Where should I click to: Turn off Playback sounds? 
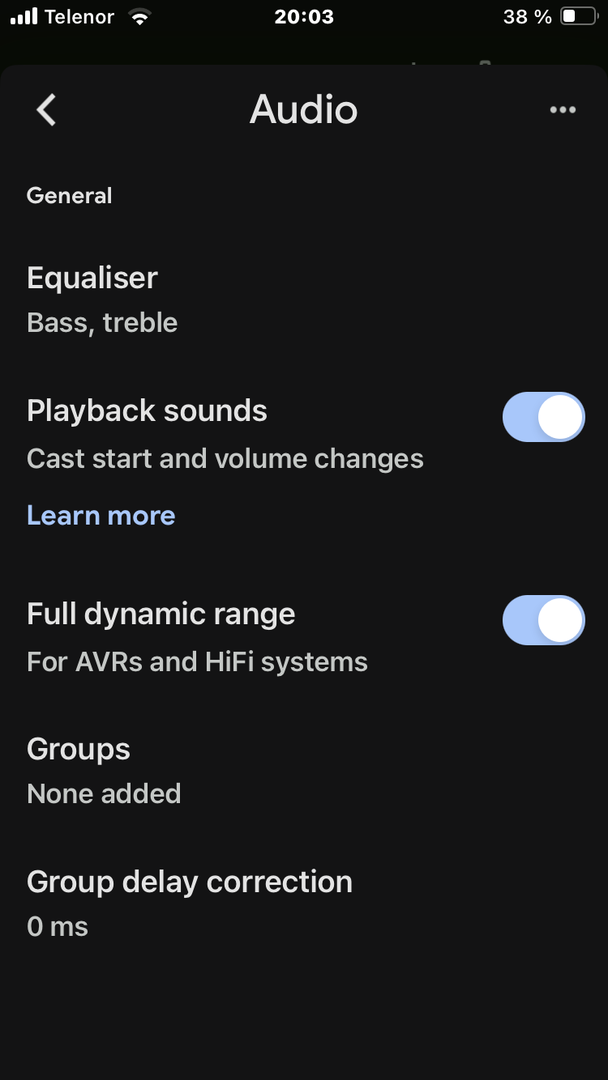pos(543,417)
